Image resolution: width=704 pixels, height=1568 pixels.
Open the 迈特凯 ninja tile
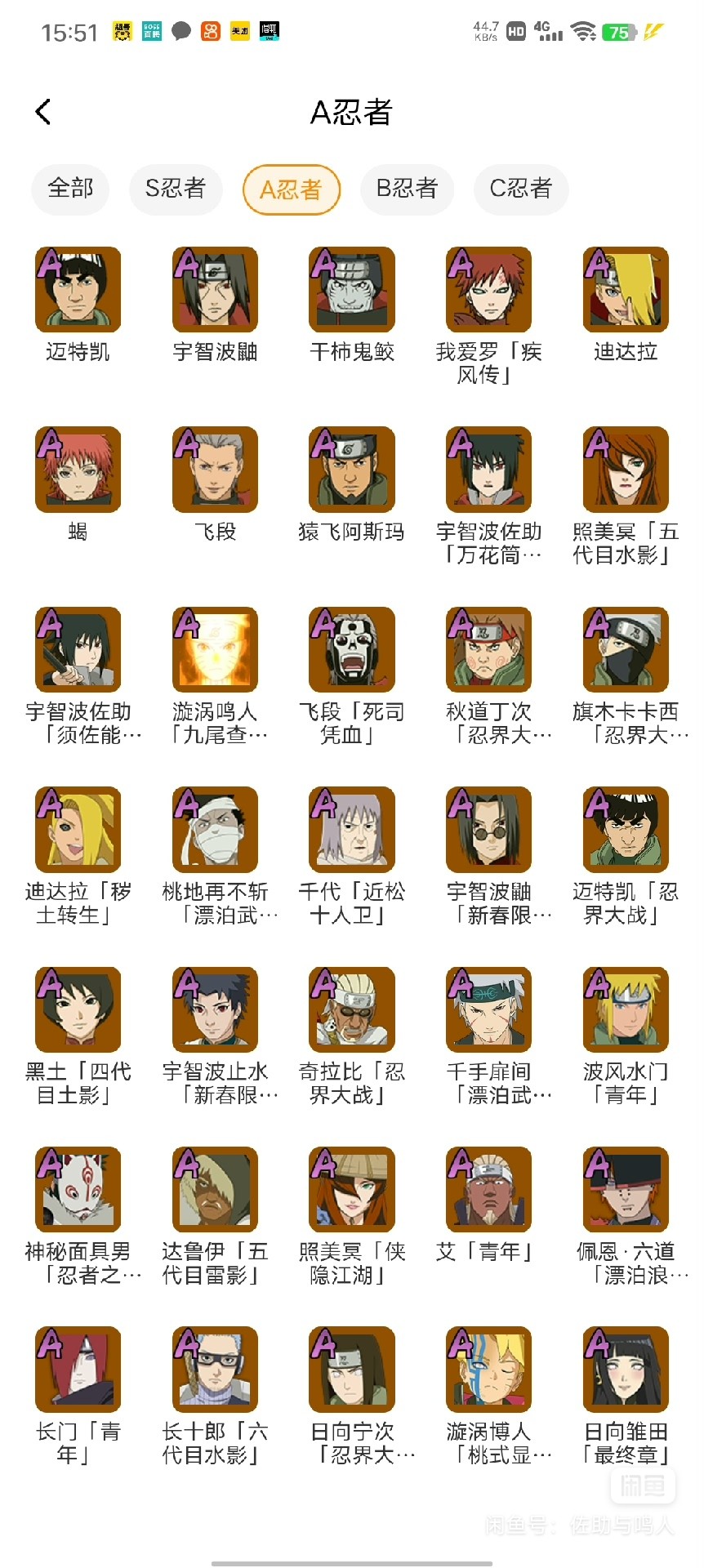(78, 305)
